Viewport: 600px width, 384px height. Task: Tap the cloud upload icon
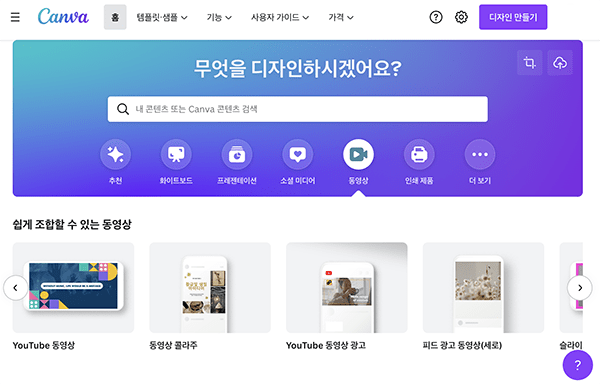[560, 63]
